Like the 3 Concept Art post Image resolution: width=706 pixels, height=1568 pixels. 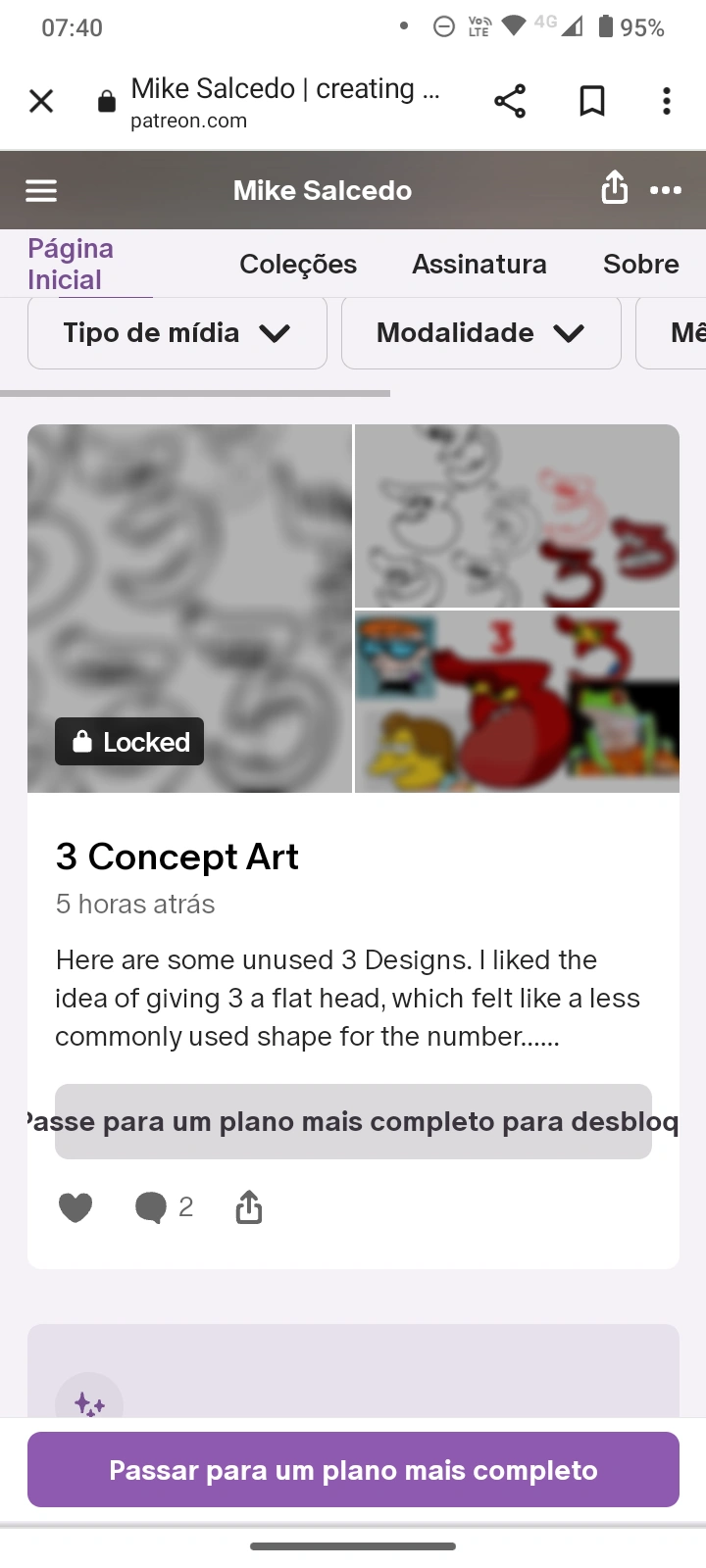coord(76,1207)
